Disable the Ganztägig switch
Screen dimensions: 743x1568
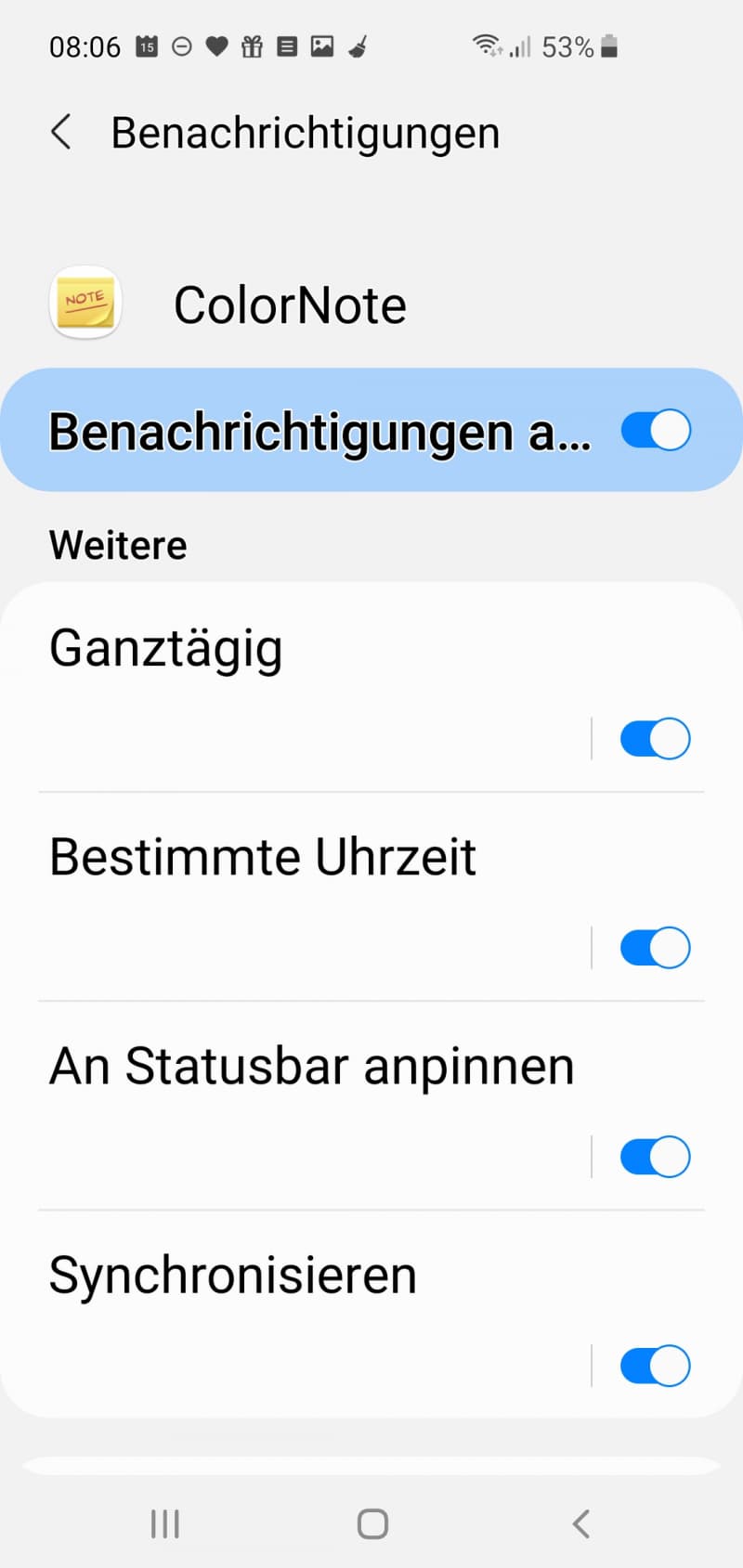(x=656, y=739)
